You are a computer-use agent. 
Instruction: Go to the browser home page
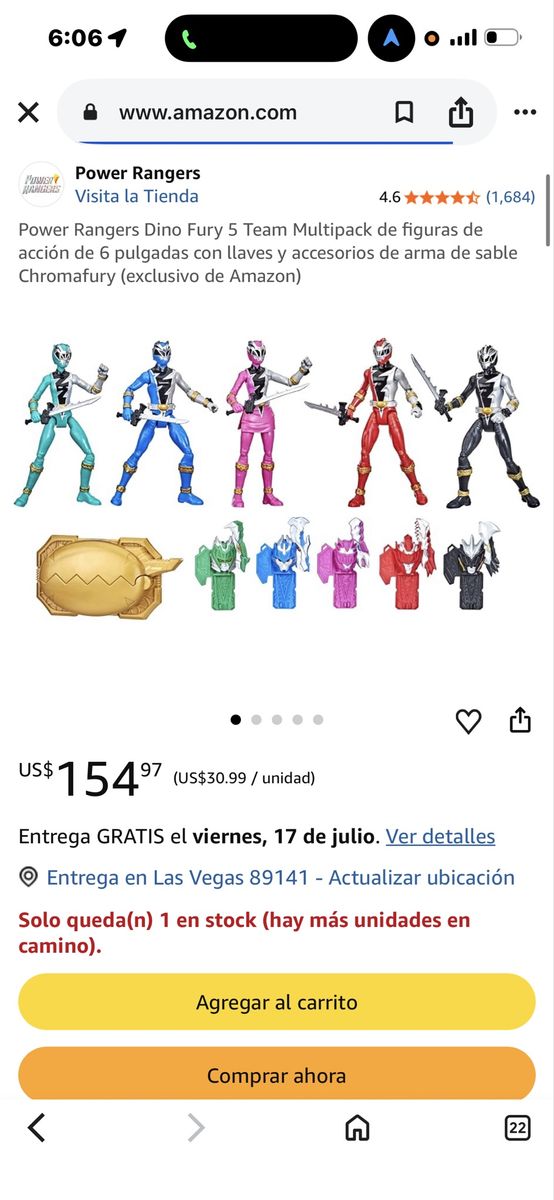tap(357, 1128)
